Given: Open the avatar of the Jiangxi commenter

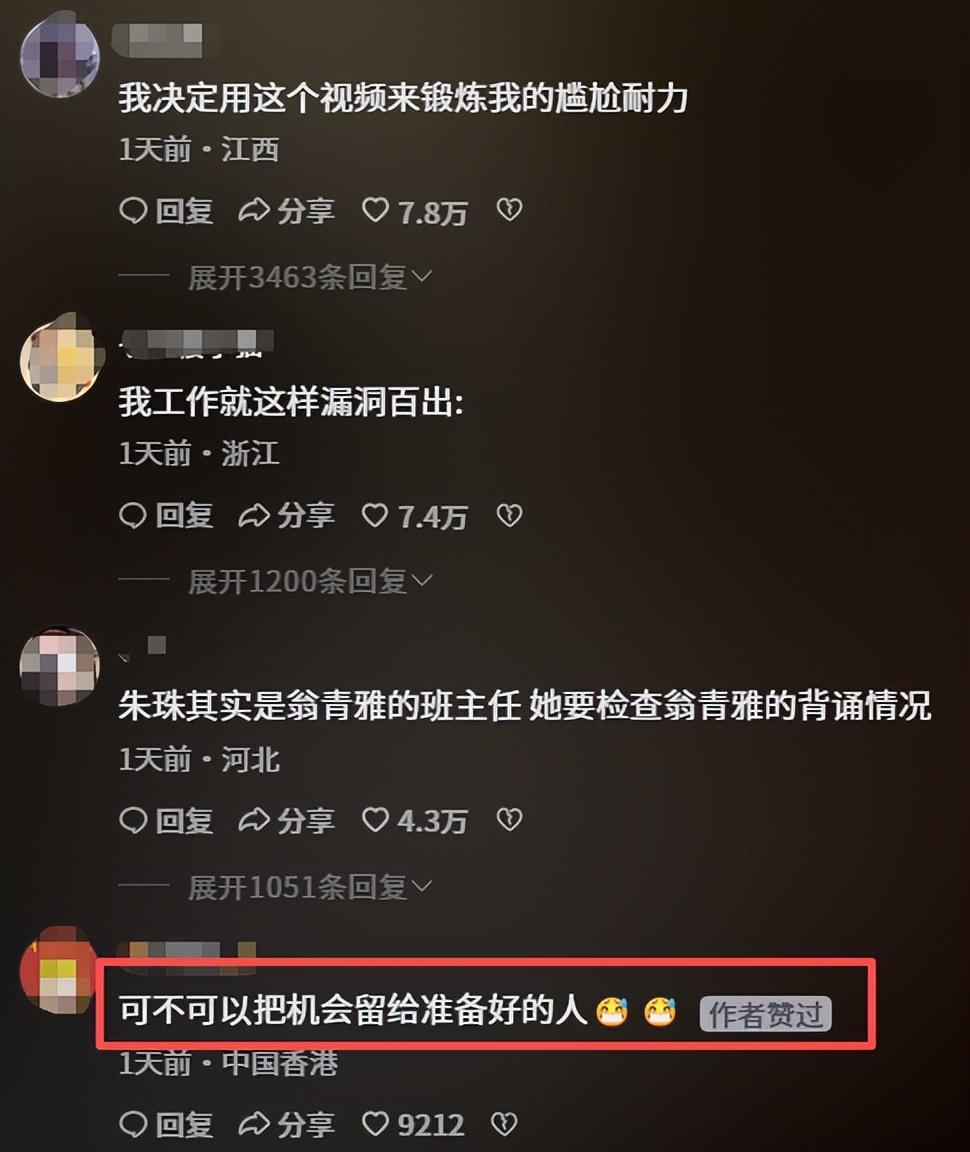Looking at the screenshot, I should [x=60, y=56].
